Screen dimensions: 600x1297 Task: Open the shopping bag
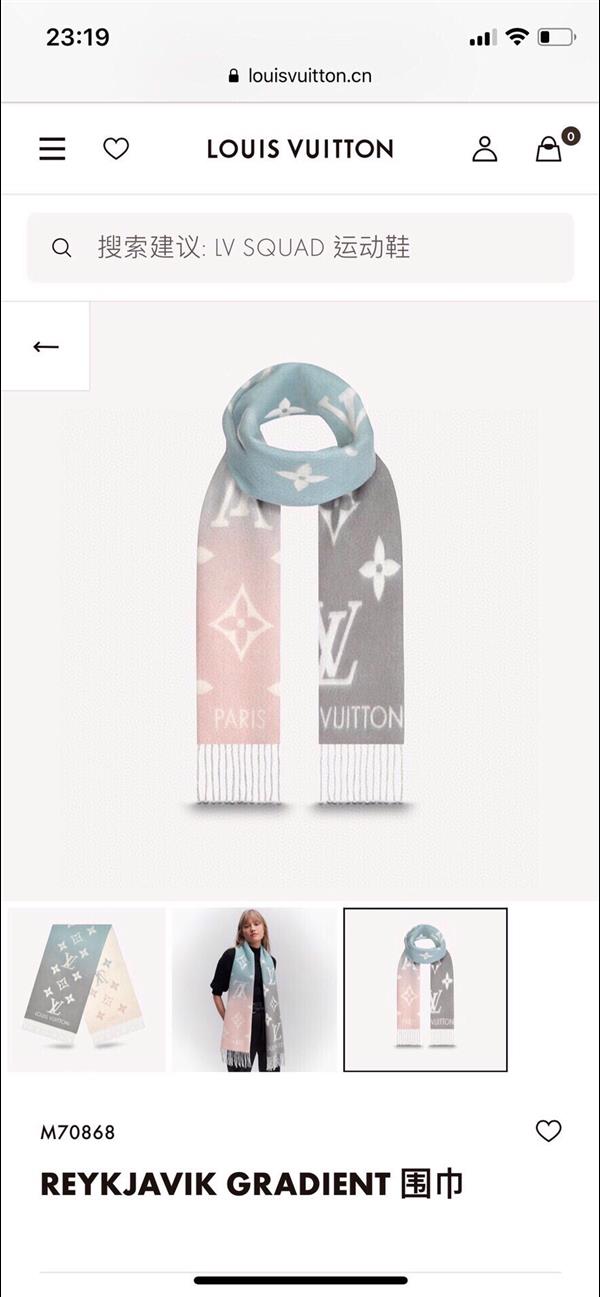coord(549,150)
